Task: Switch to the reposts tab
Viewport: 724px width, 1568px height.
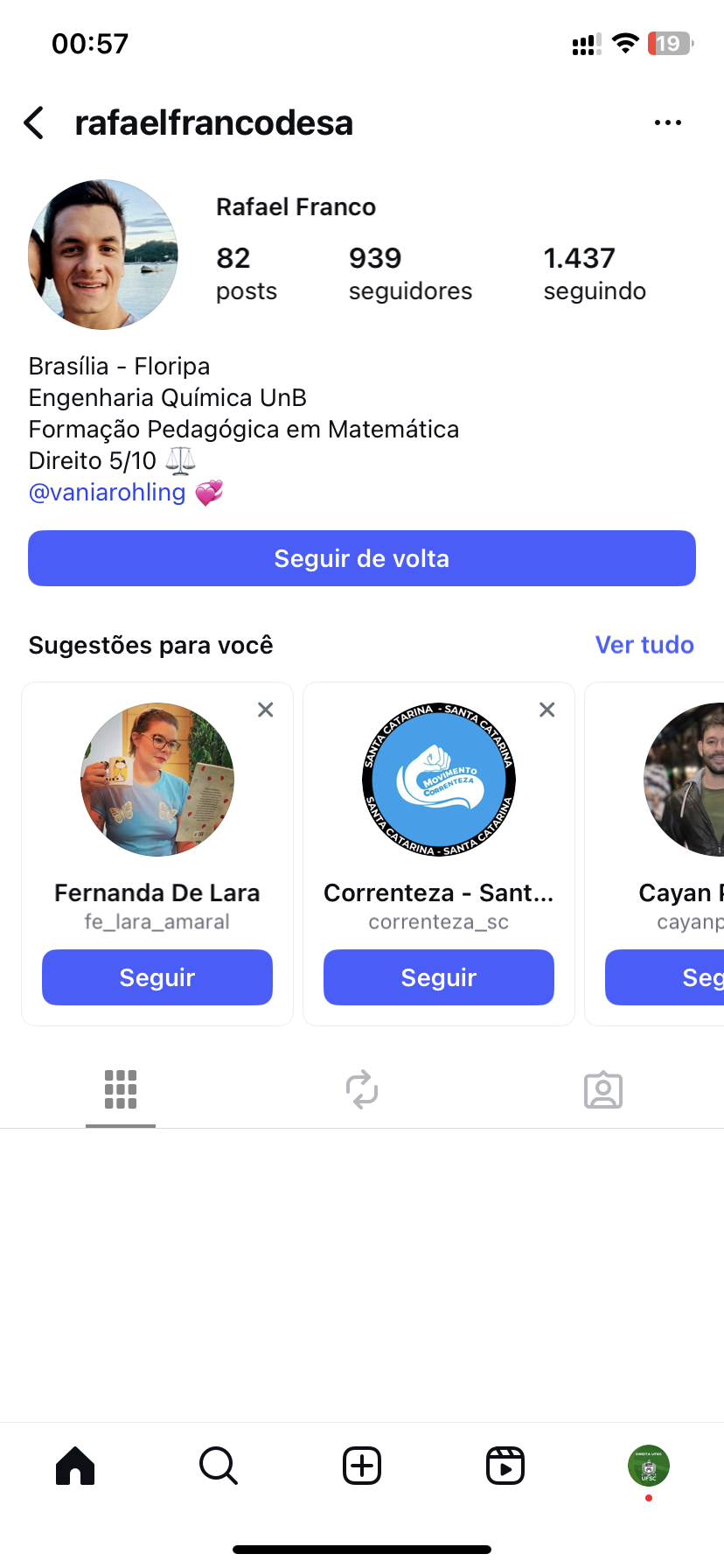Action: pos(362,1090)
